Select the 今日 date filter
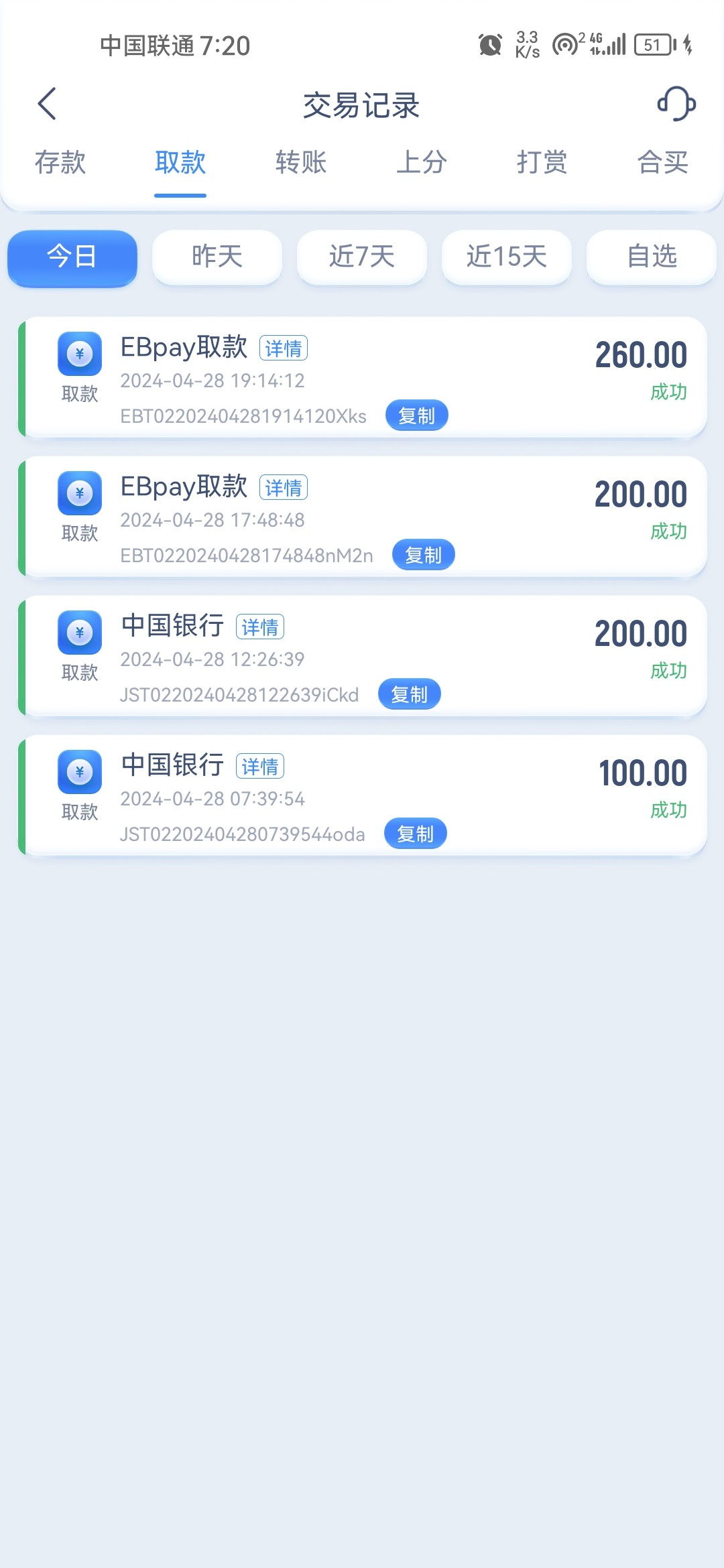 72,257
